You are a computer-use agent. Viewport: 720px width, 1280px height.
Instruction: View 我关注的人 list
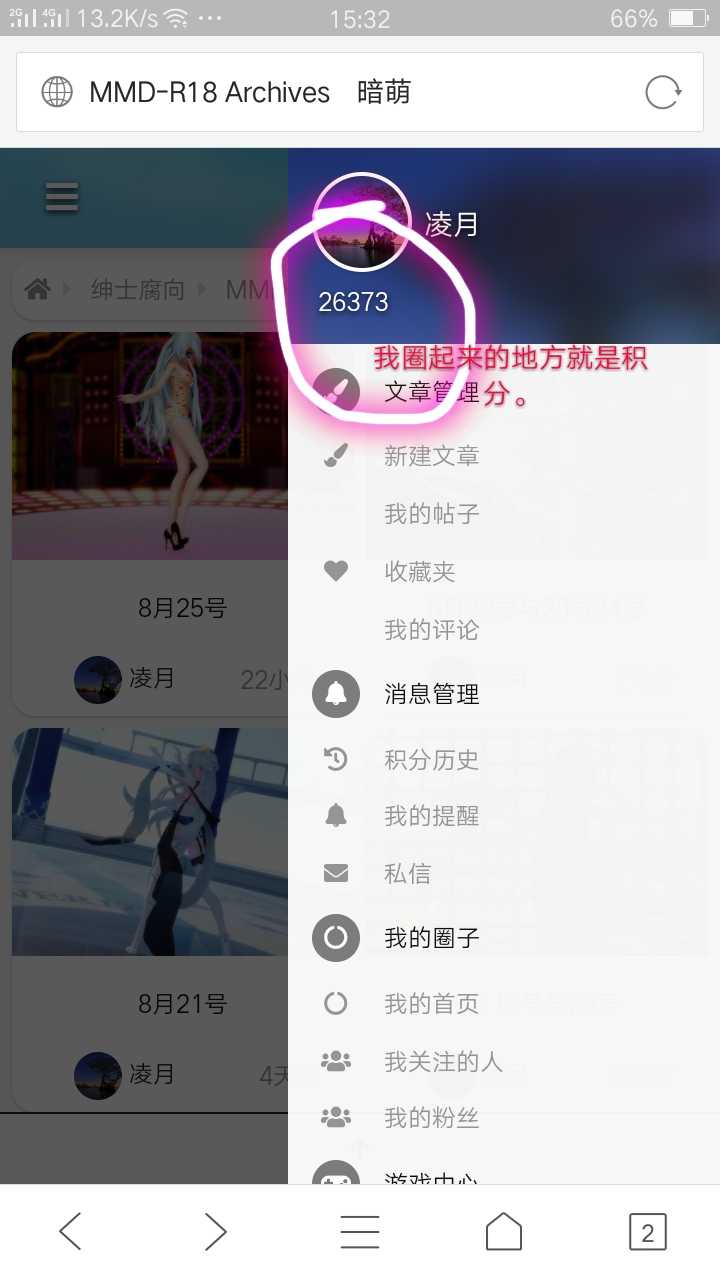(444, 1061)
